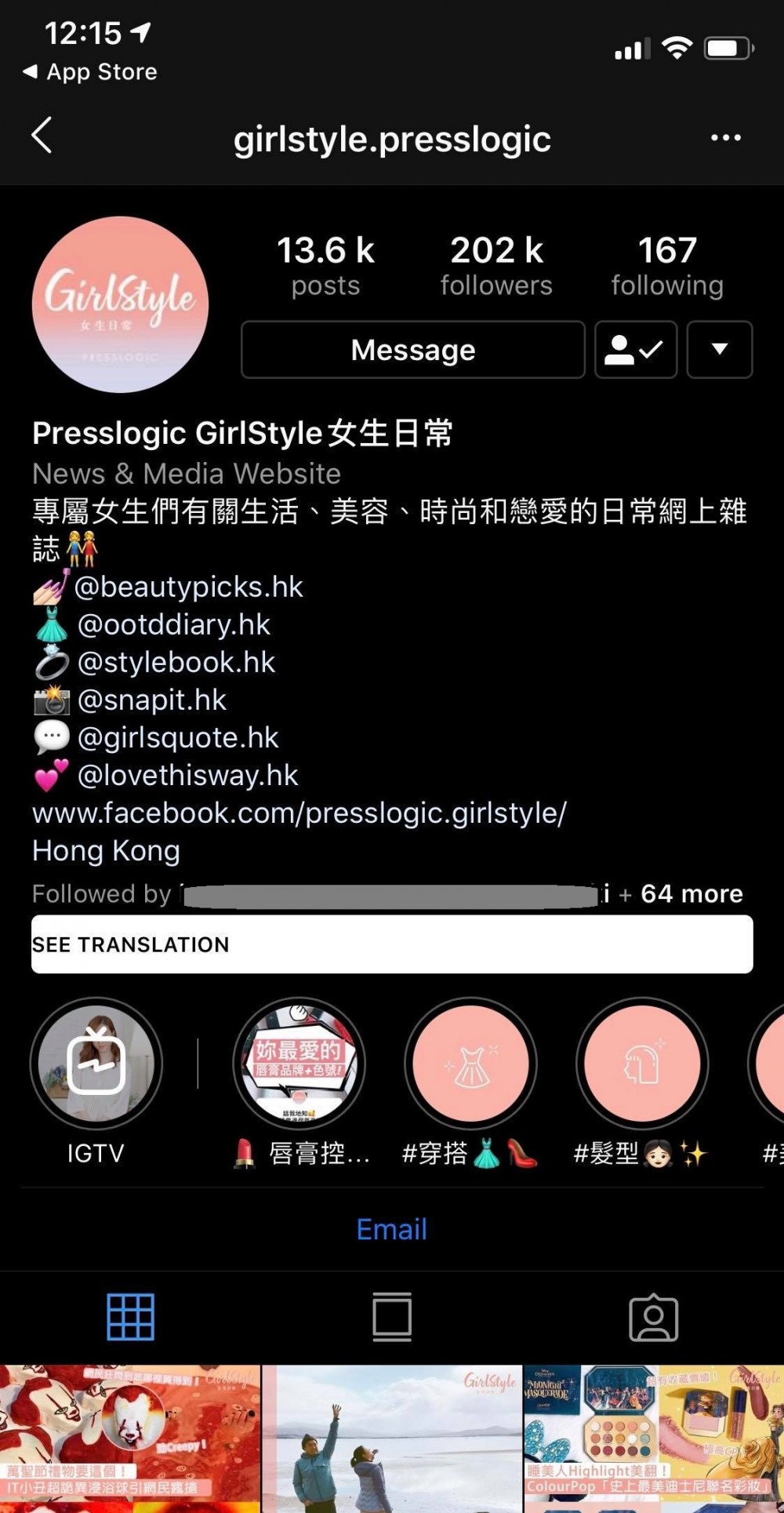View the 167 following list
This screenshot has height=1513, width=784.
[x=667, y=266]
